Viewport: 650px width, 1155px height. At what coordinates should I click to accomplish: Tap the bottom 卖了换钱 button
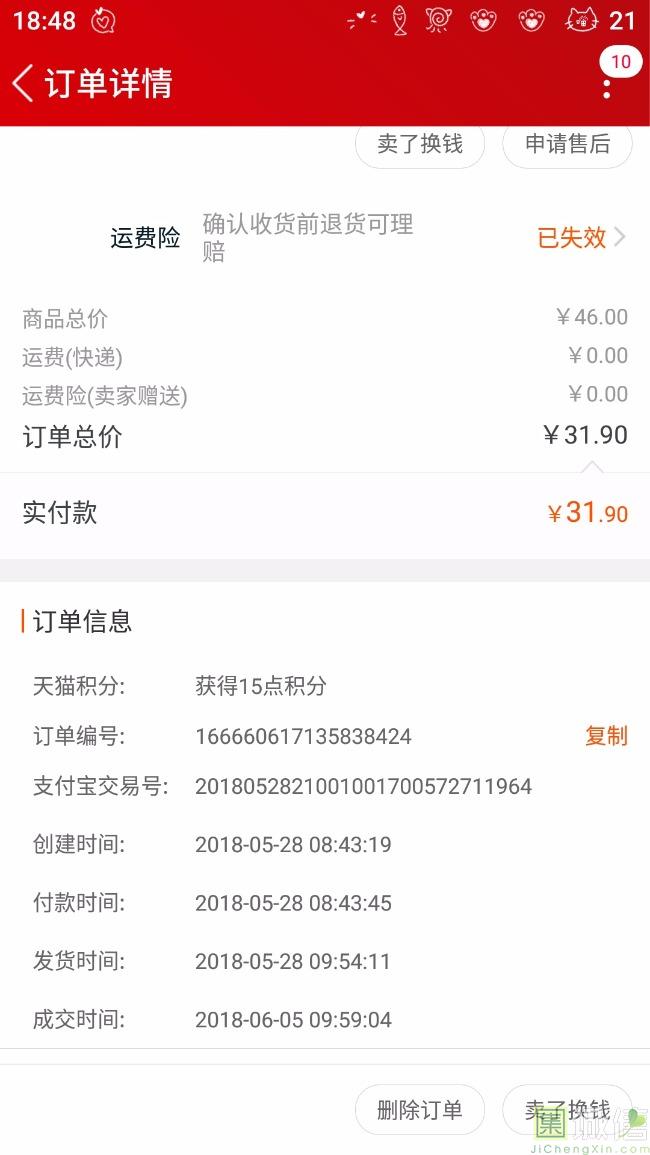point(567,1109)
